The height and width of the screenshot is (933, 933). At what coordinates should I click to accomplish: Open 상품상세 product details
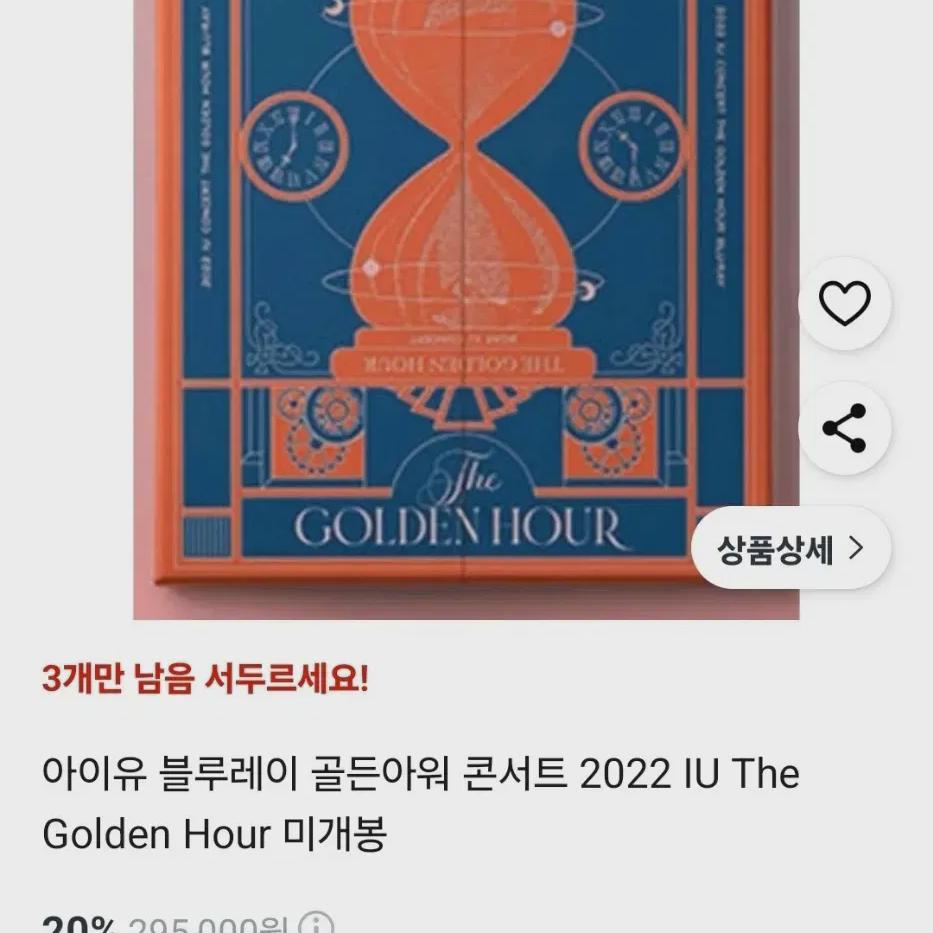[791, 548]
